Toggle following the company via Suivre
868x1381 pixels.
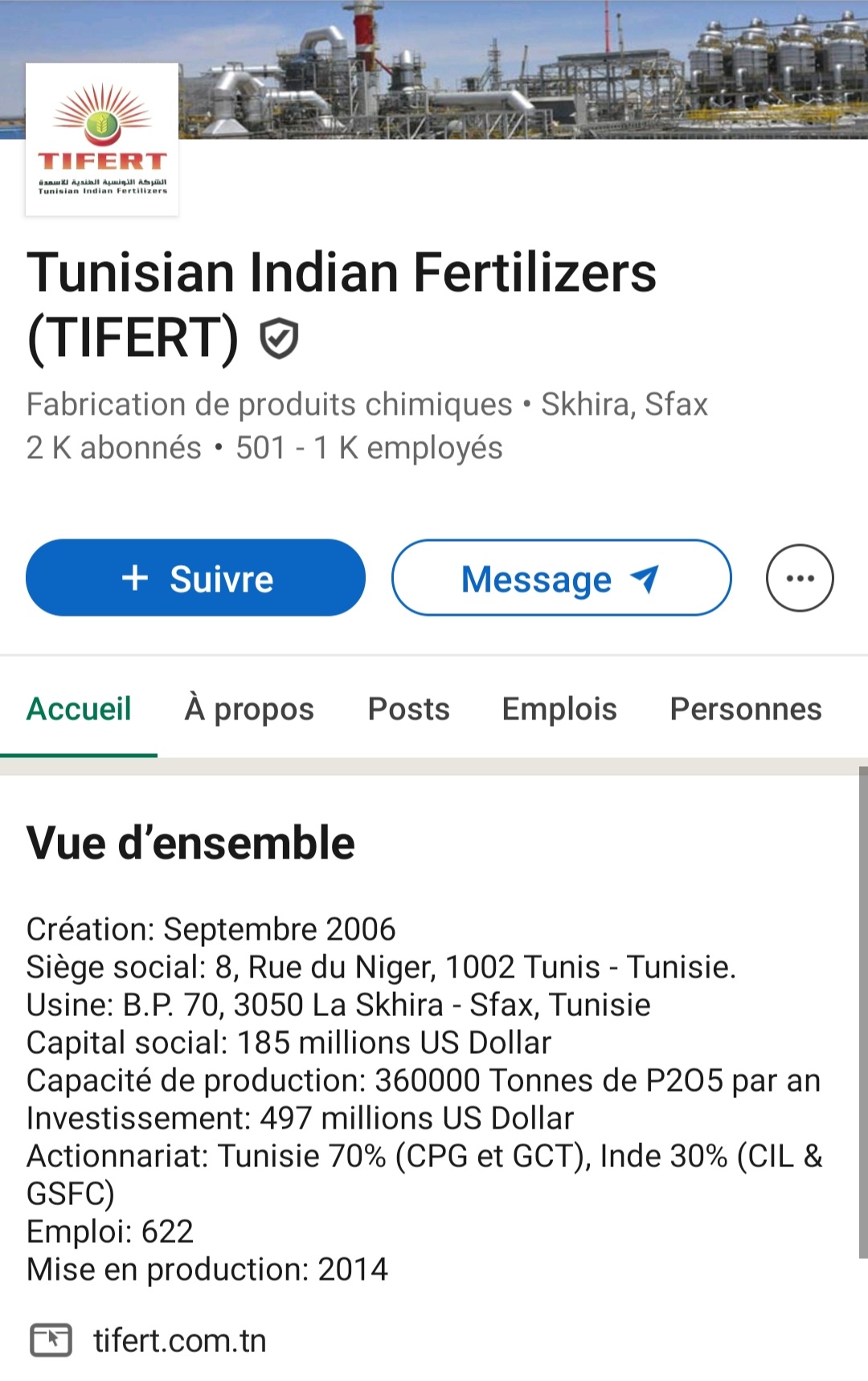click(x=195, y=577)
